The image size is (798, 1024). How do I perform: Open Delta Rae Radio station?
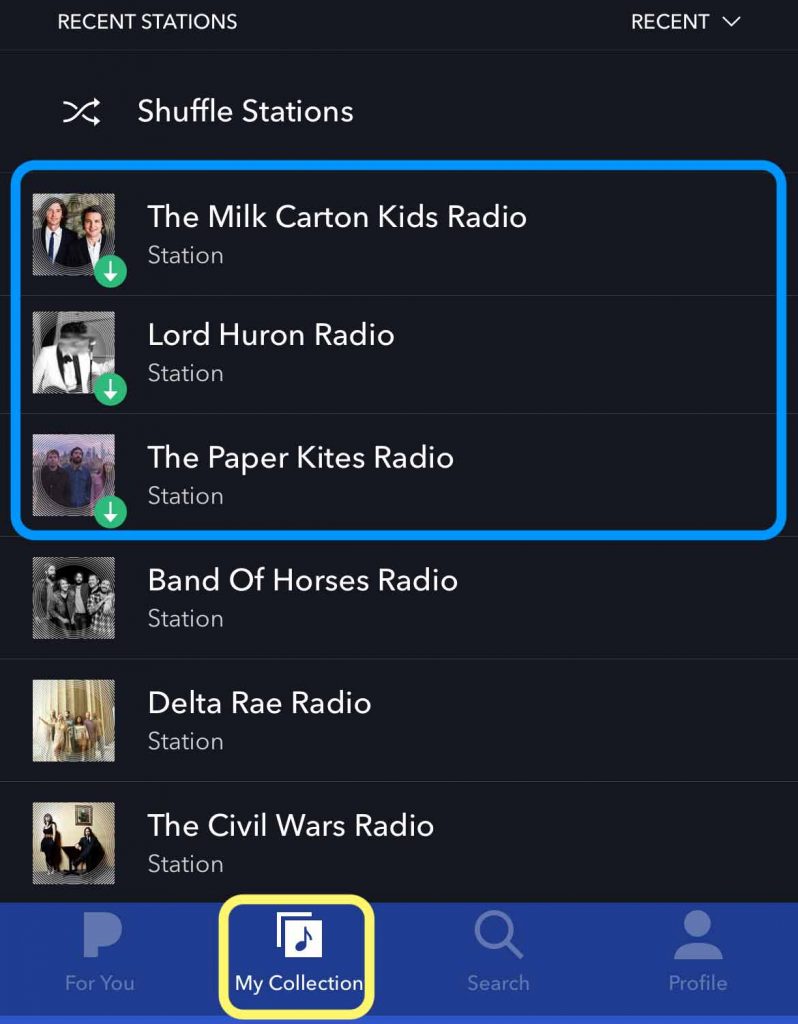tap(259, 719)
